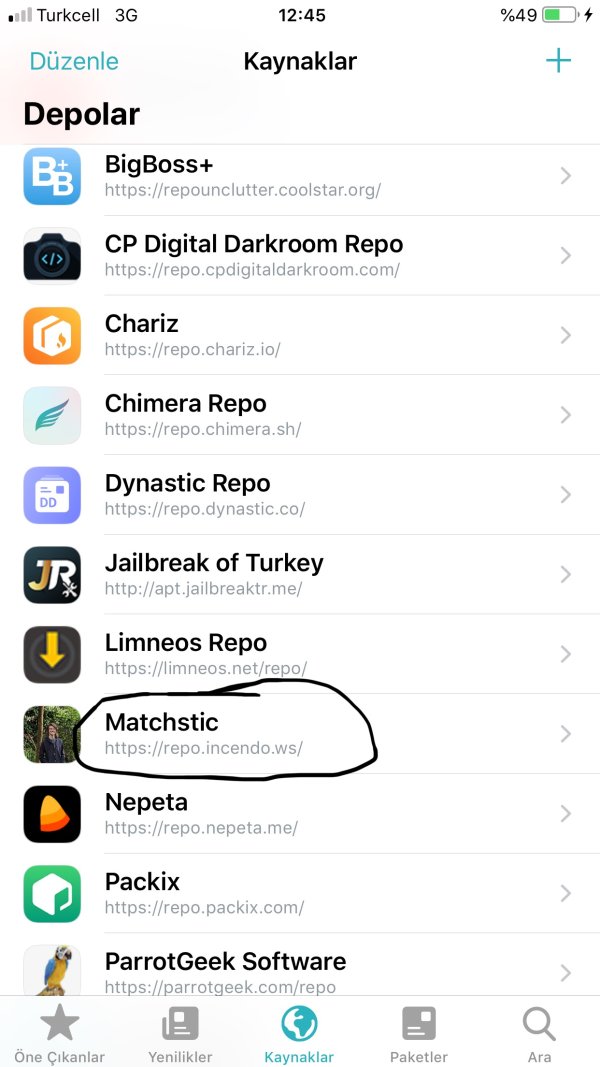600x1067 pixels.
Task: Open Limneos Repo source
Action: coord(300,654)
